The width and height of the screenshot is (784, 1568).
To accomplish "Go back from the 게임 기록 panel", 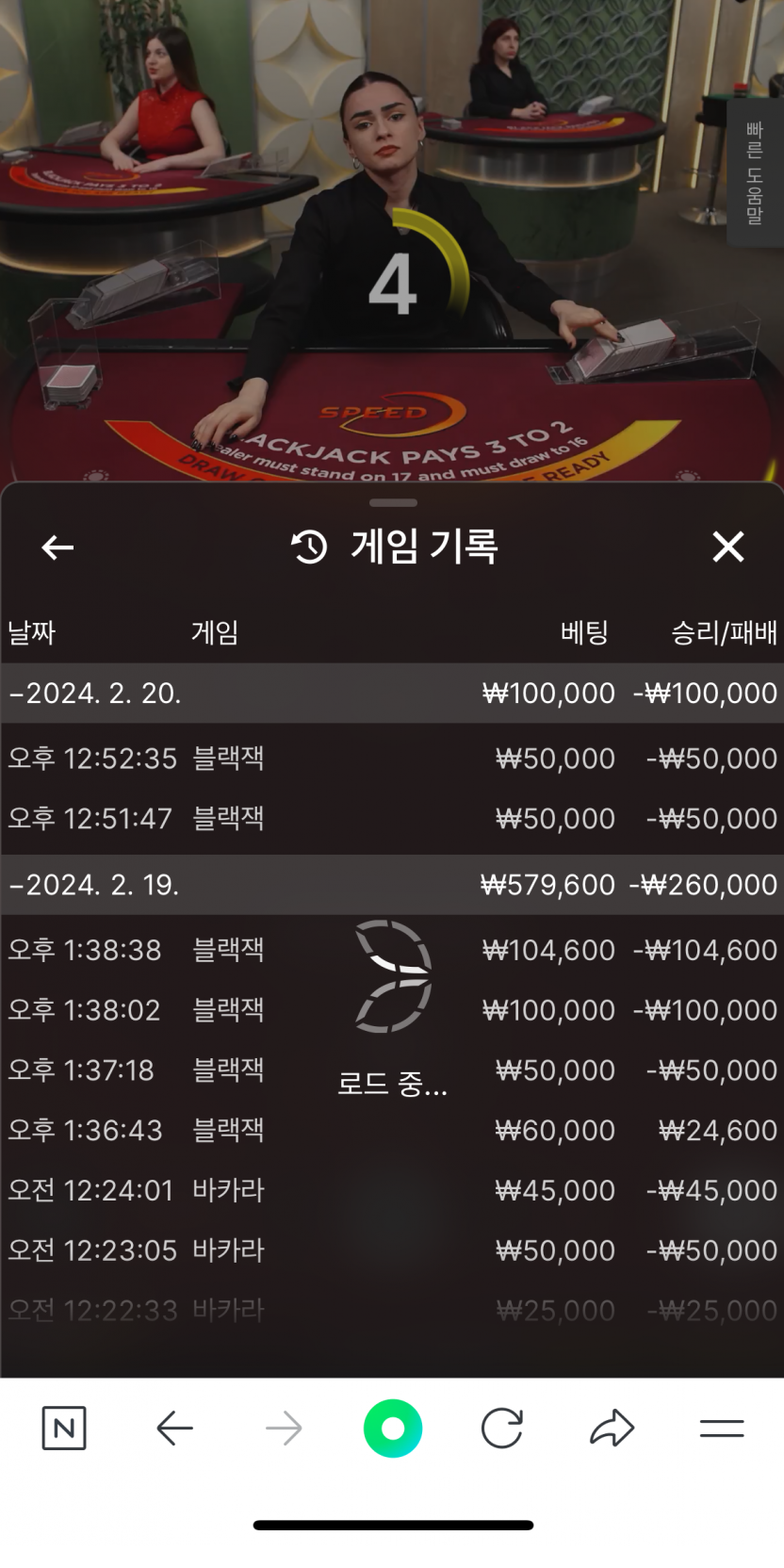I will tap(57, 547).
